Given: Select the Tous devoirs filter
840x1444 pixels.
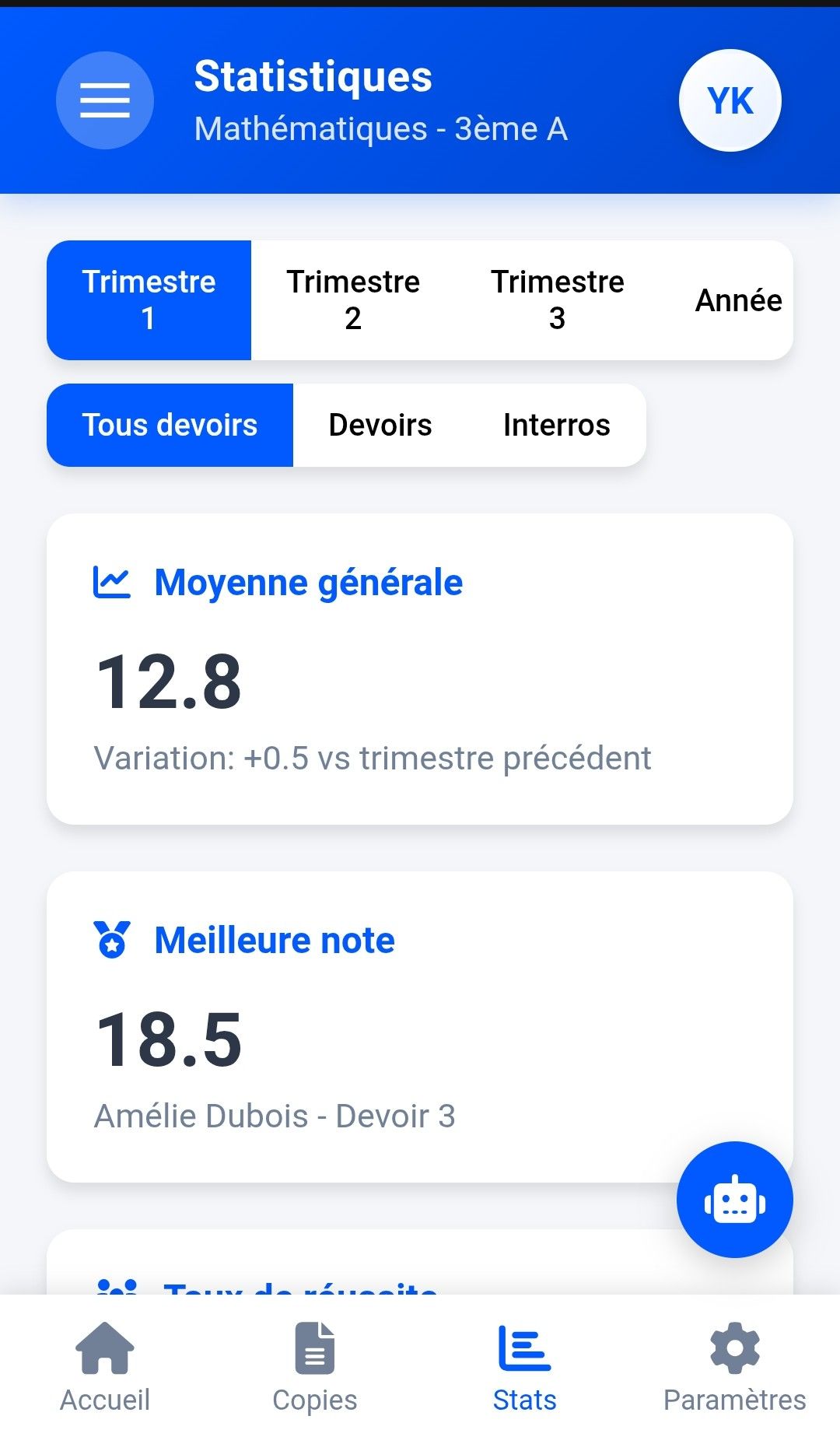Looking at the screenshot, I should pos(170,425).
